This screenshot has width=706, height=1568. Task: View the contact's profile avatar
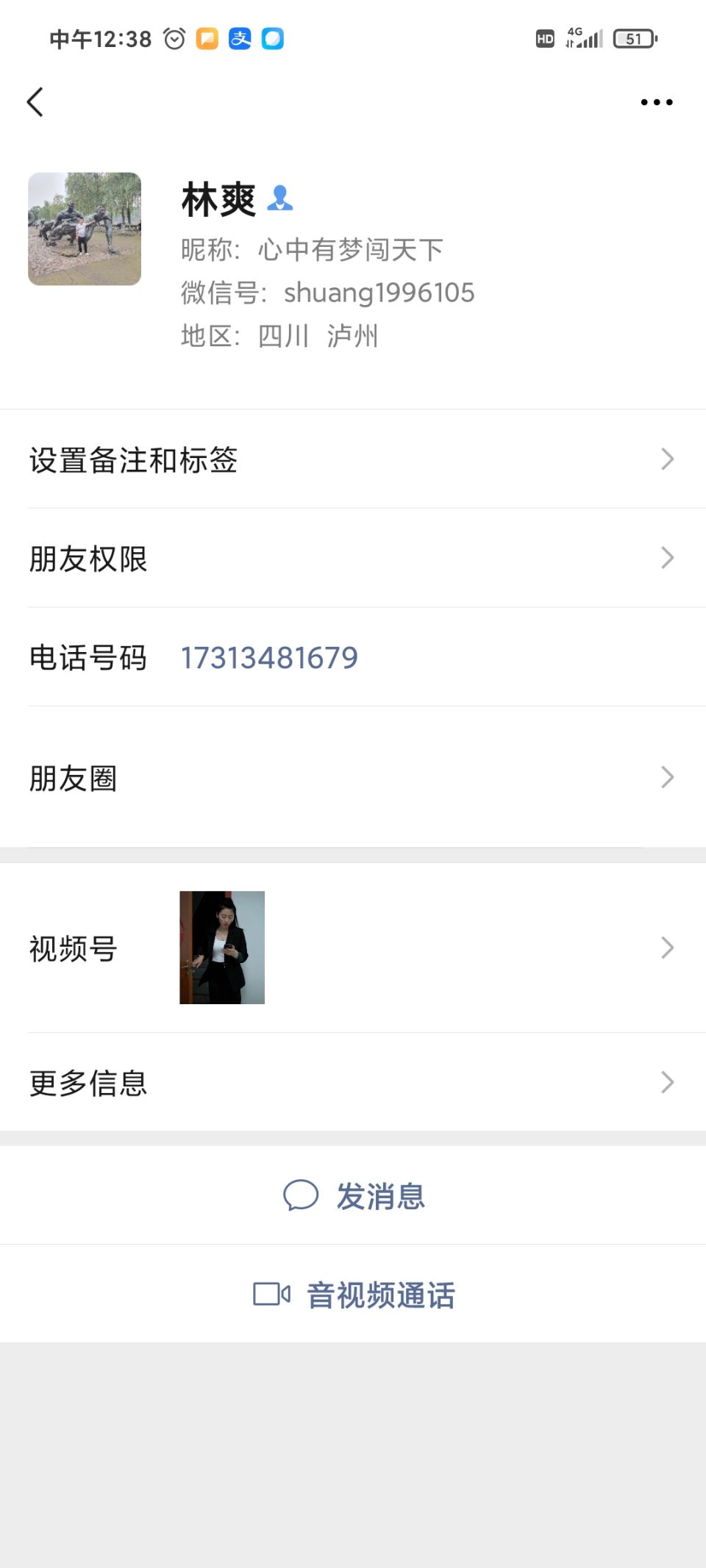point(85,229)
